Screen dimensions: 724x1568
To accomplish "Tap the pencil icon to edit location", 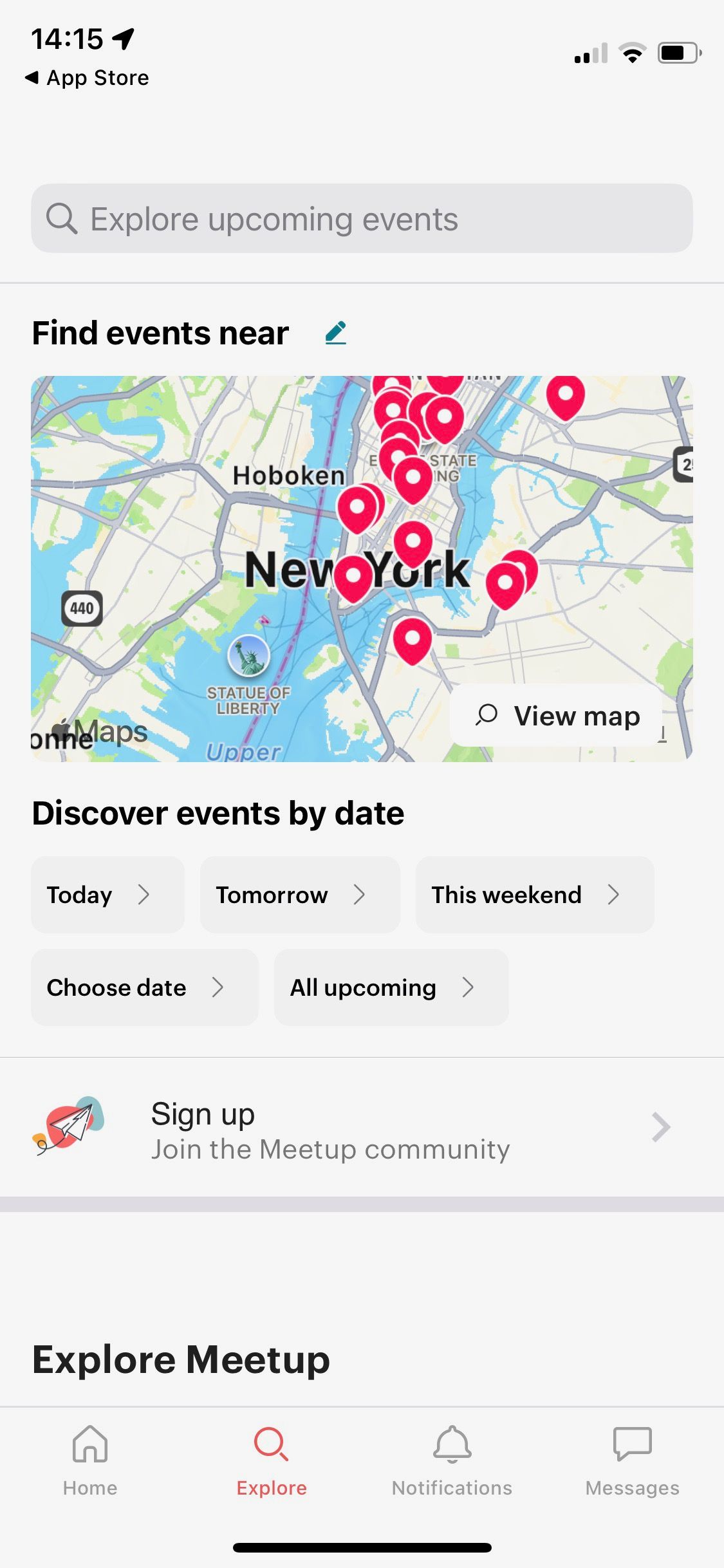I will click(336, 333).
